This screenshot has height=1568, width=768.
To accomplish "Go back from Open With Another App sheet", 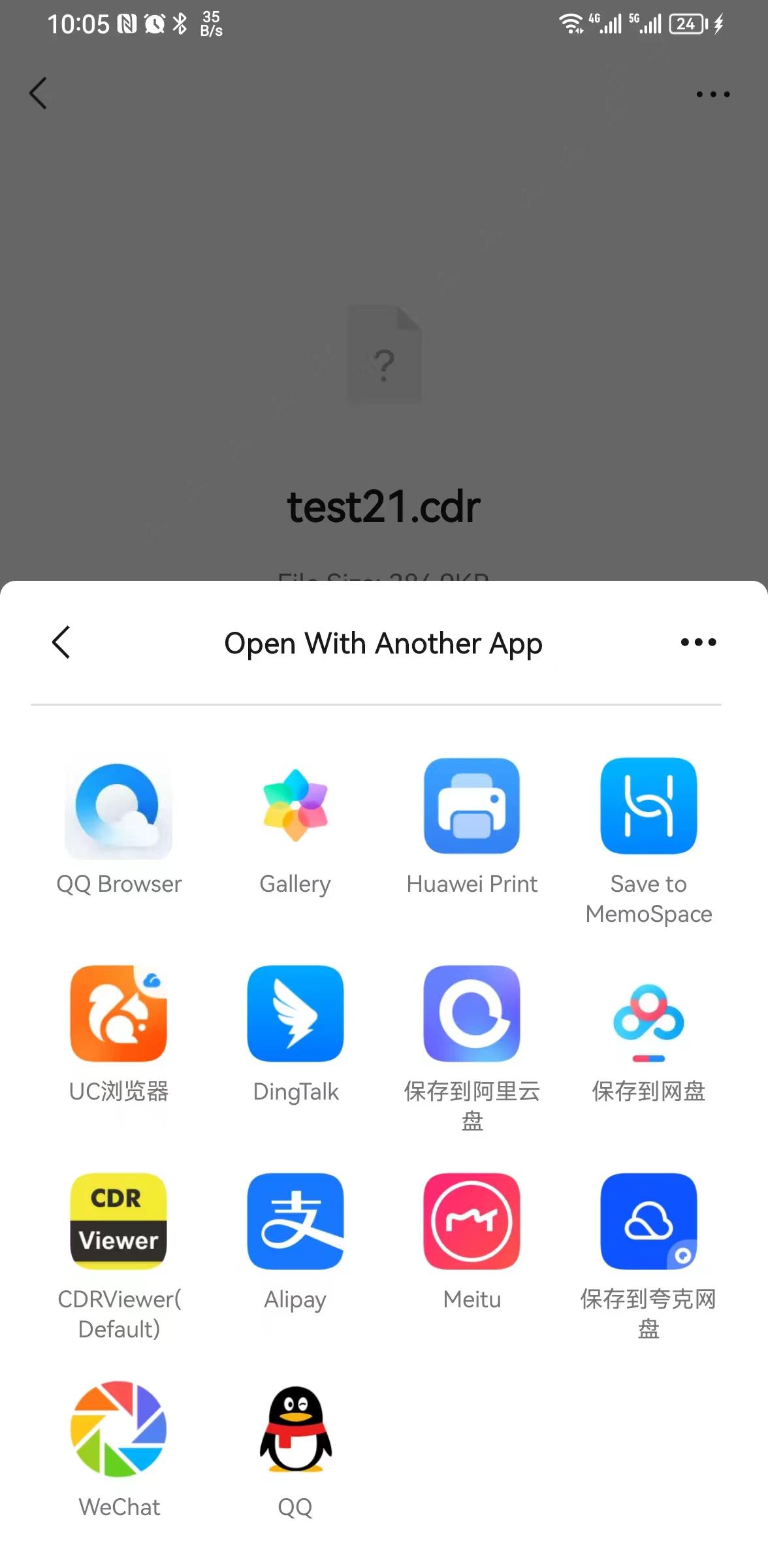I will click(61, 642).
